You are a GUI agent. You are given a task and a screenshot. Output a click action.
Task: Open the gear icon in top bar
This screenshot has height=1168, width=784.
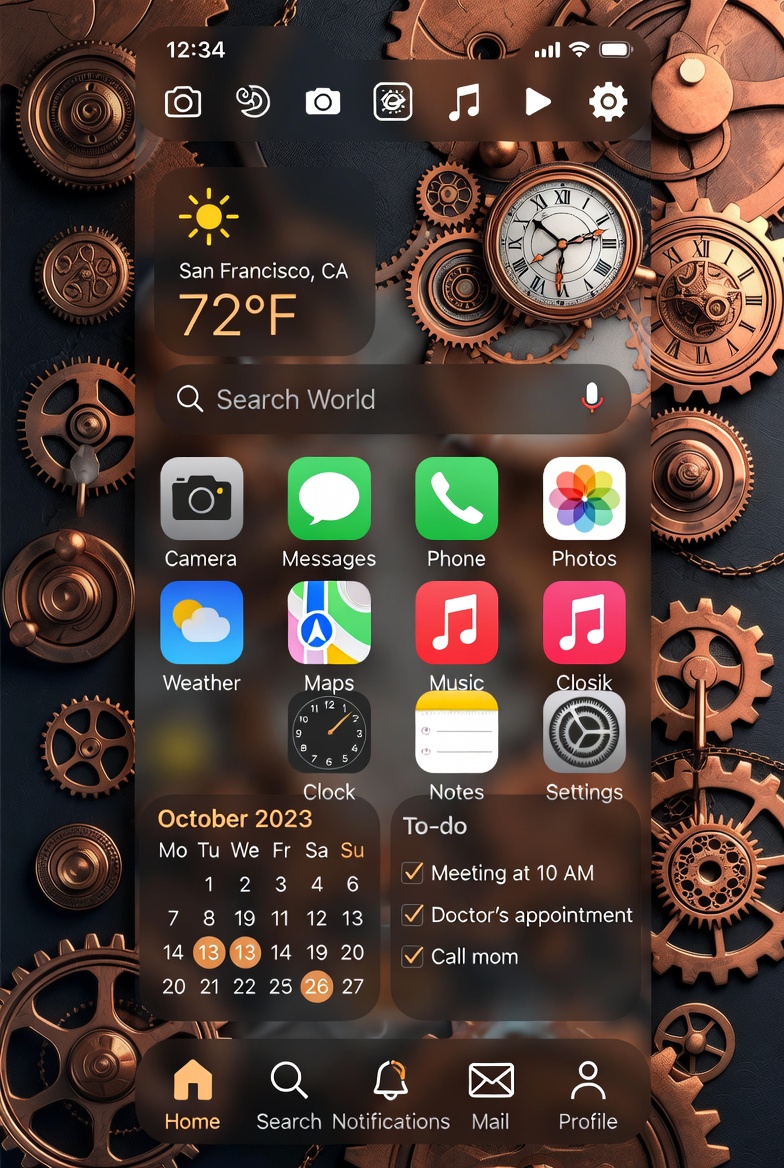coord(608,101)
